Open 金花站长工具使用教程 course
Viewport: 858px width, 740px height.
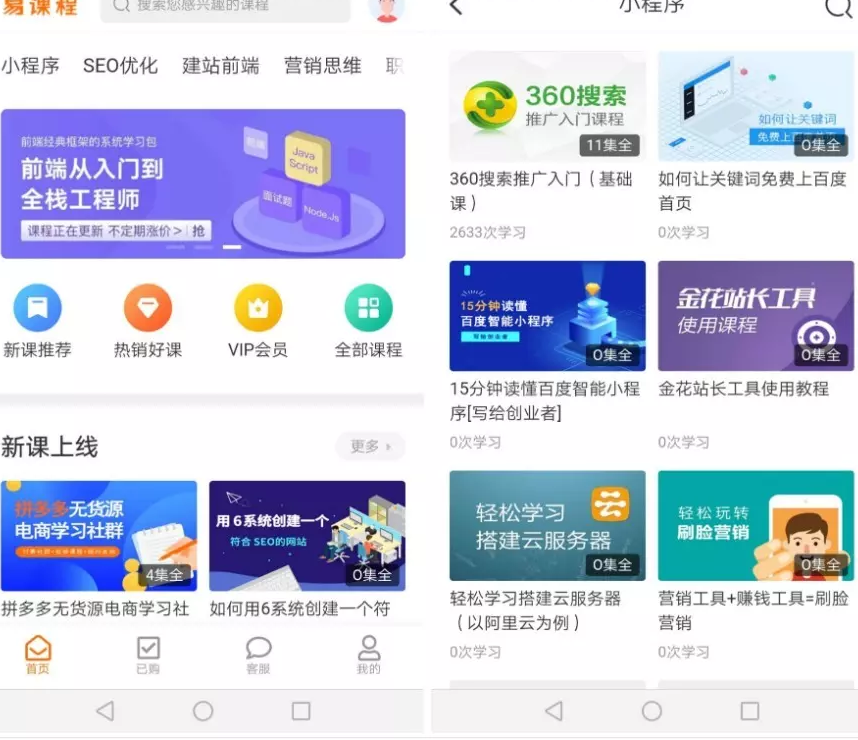[x=755, y=317]
